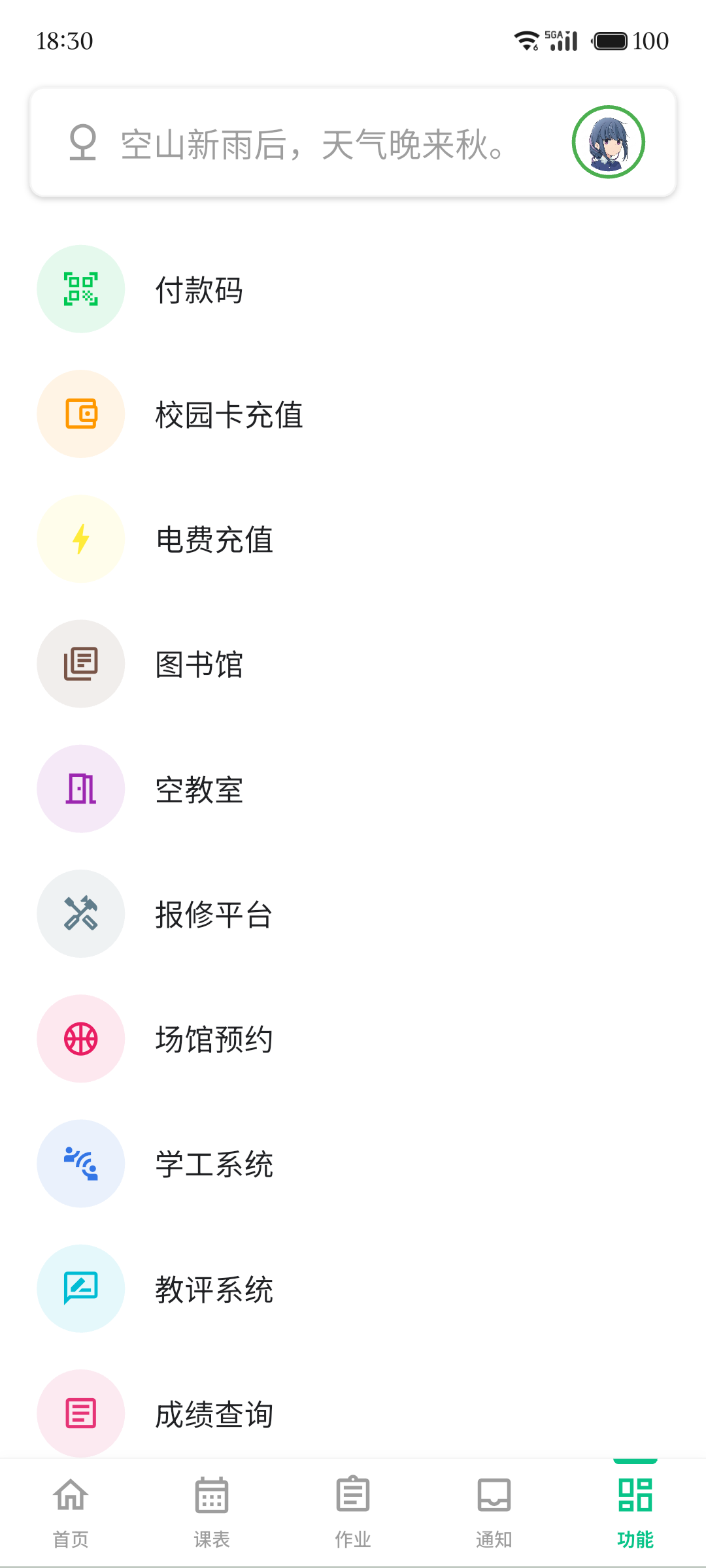Tap the 电费充值 lightning bolt icon
The height and width of the screenshot is (1568, 706).
(80, 538)
